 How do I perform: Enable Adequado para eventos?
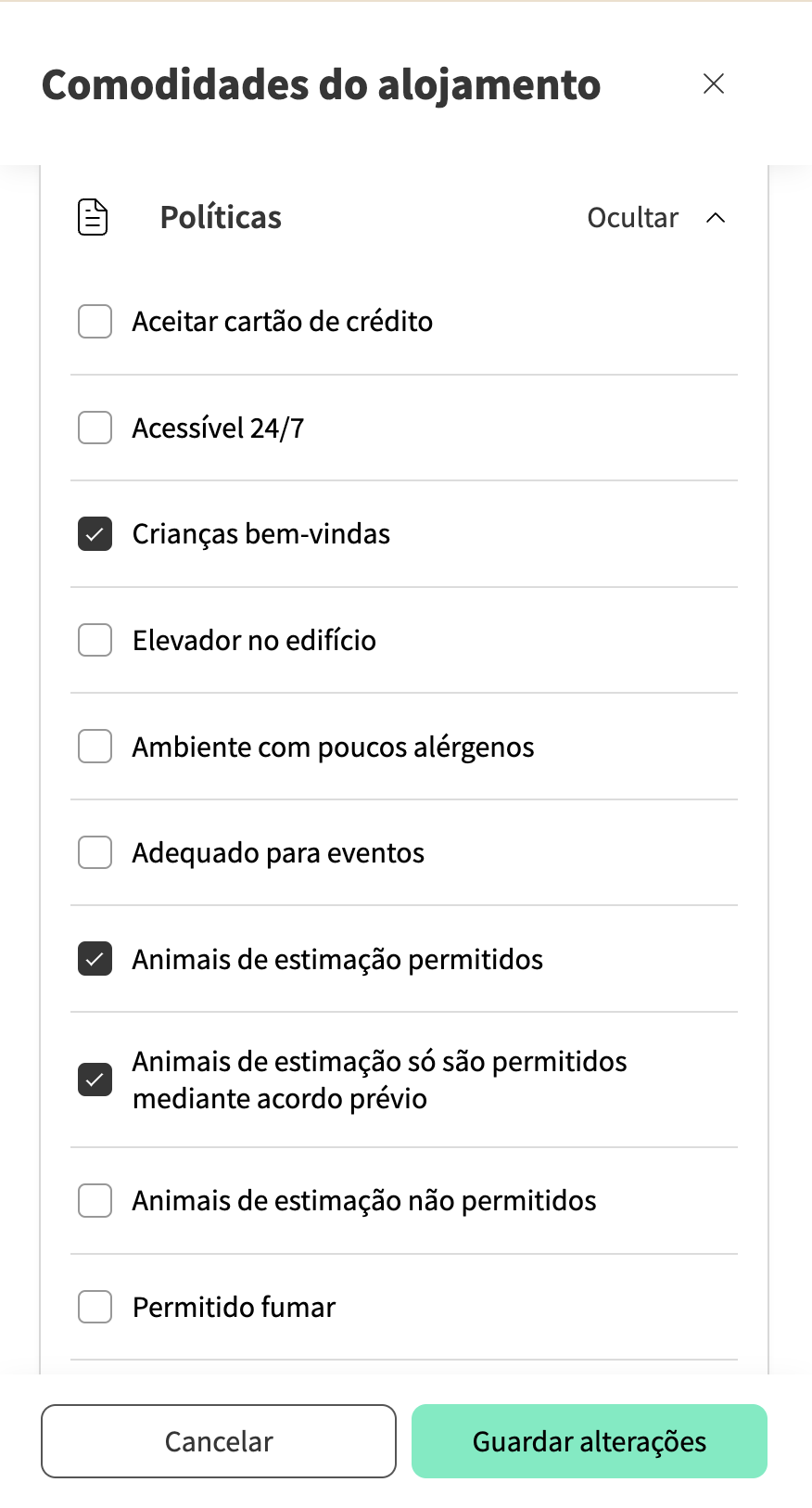[x=94, y=852]
